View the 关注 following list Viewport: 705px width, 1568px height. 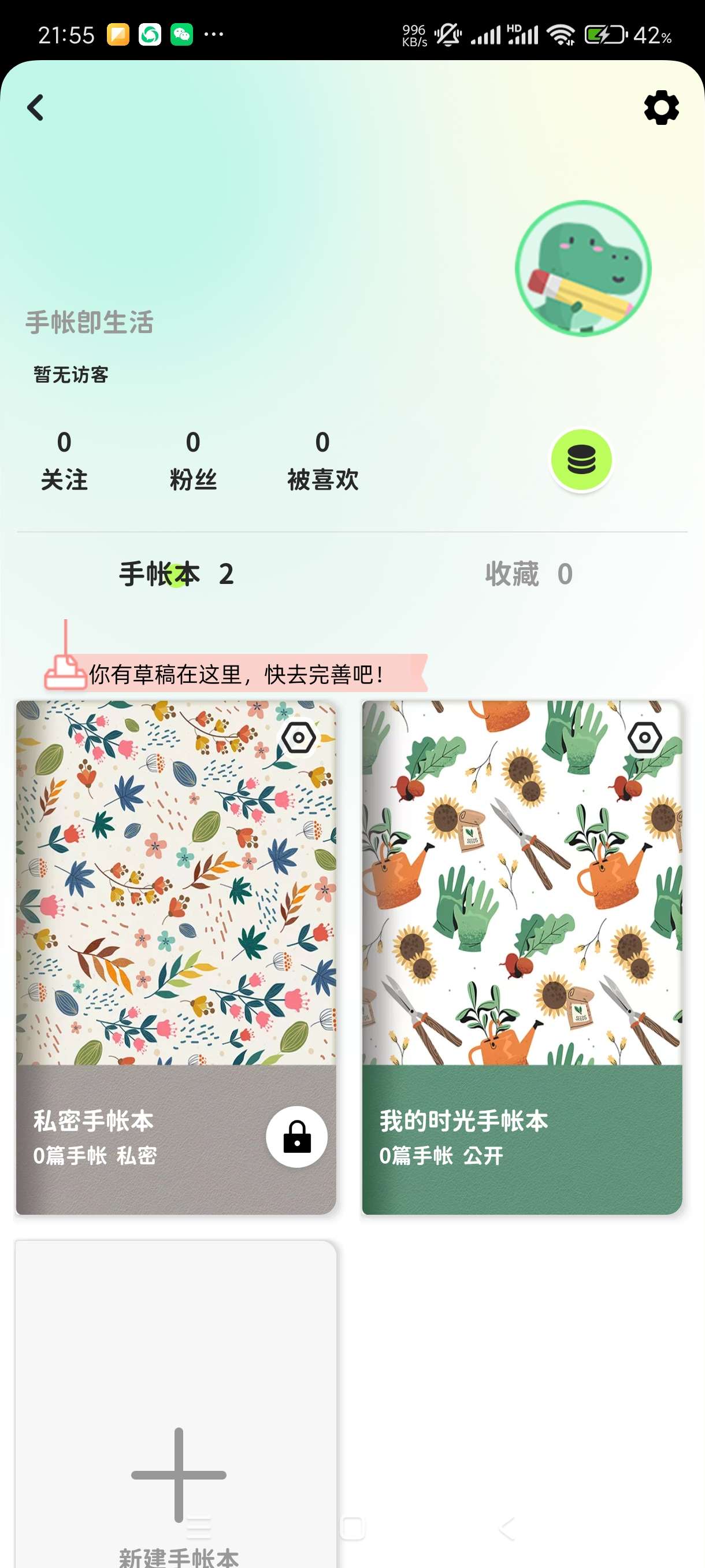(64, 461)
